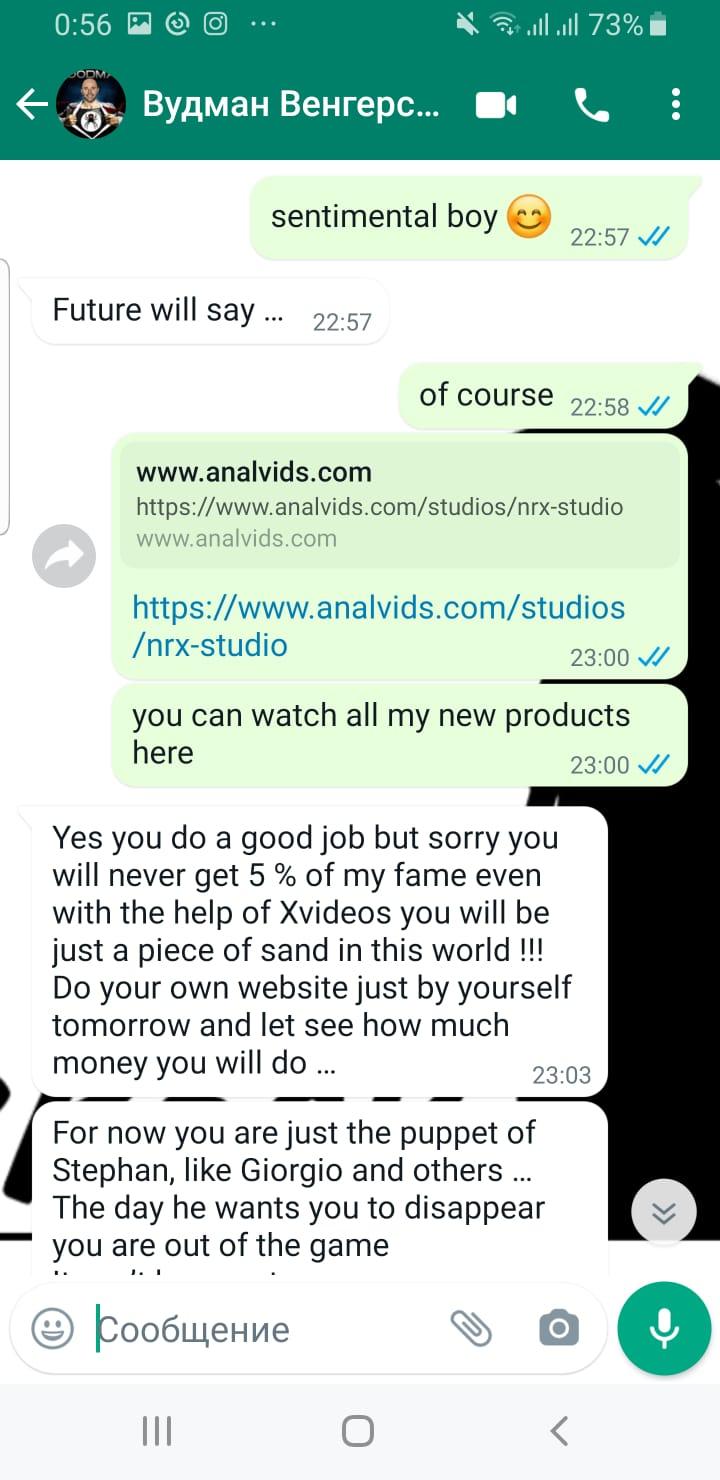
Task: Go to the home screen
Action: pos(358,1431)
